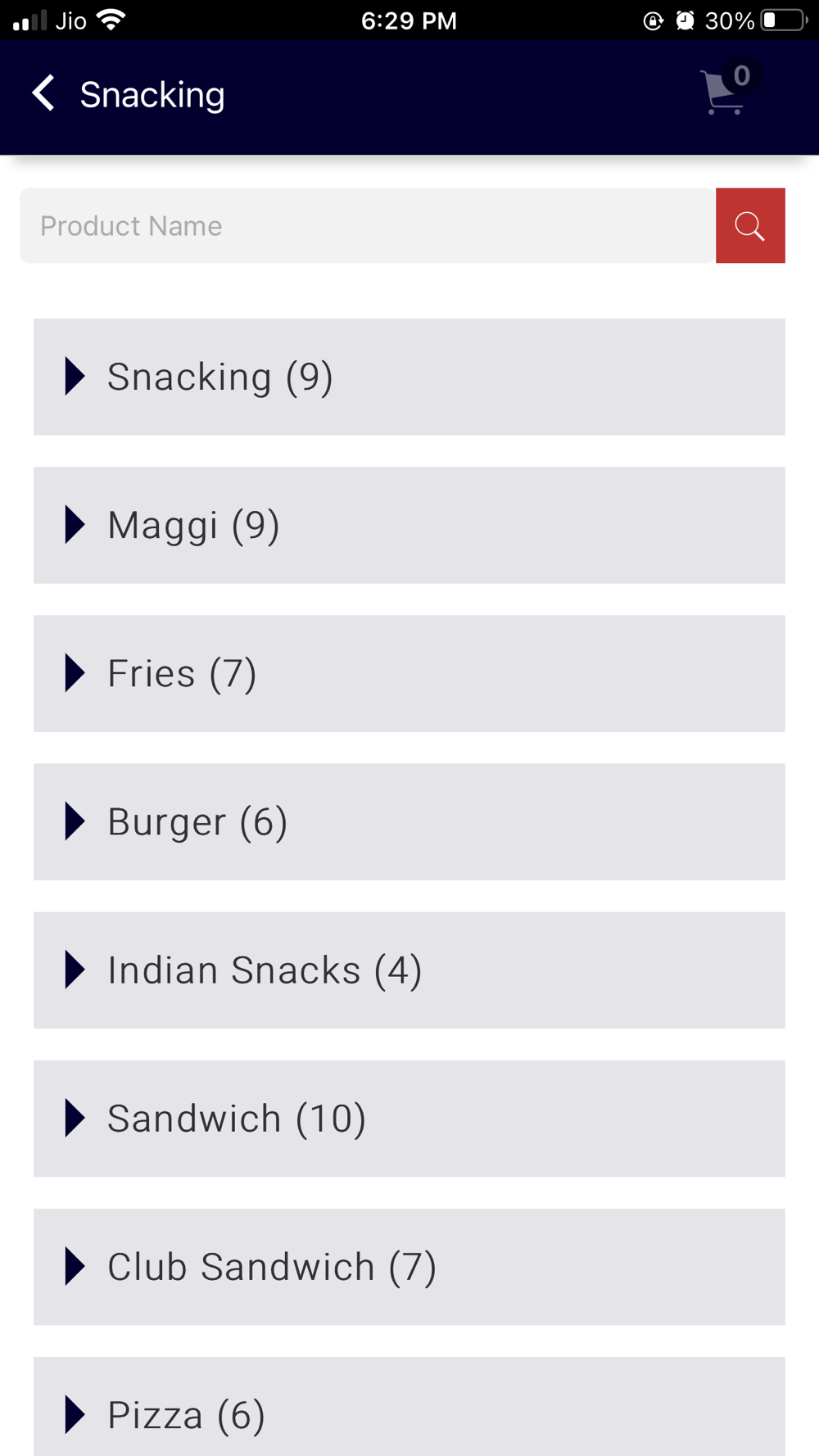Go back from the Snacking screen
The width and height of the screenshot is (819, 1456).
43,93
